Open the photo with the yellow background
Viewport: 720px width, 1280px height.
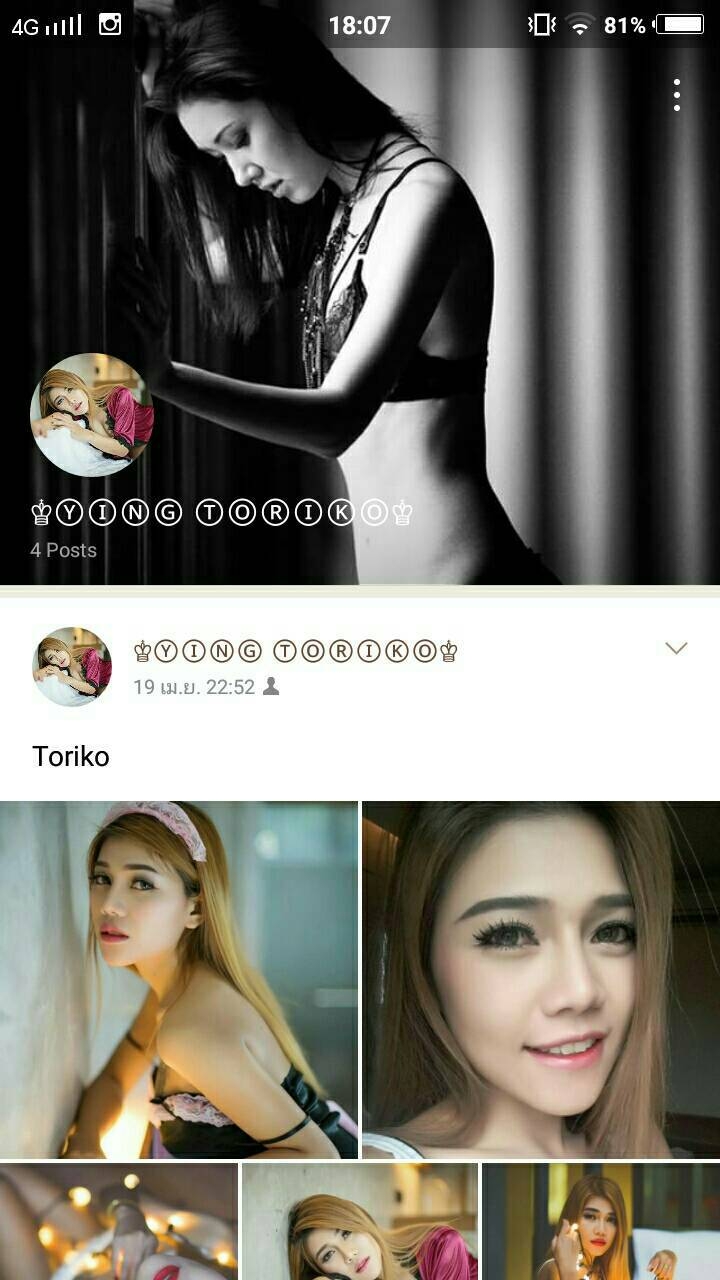pos(601,1221)
